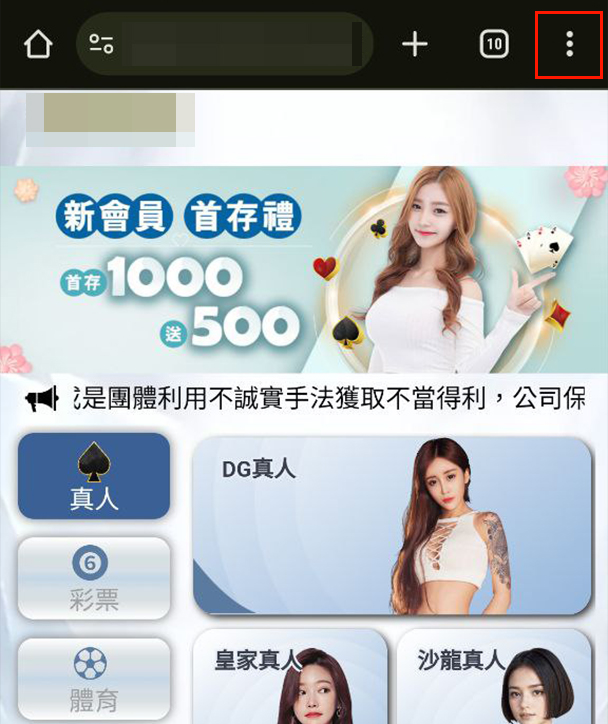Open the 皇家真人 game card
The image size is (608, 724).
(290, 675)
